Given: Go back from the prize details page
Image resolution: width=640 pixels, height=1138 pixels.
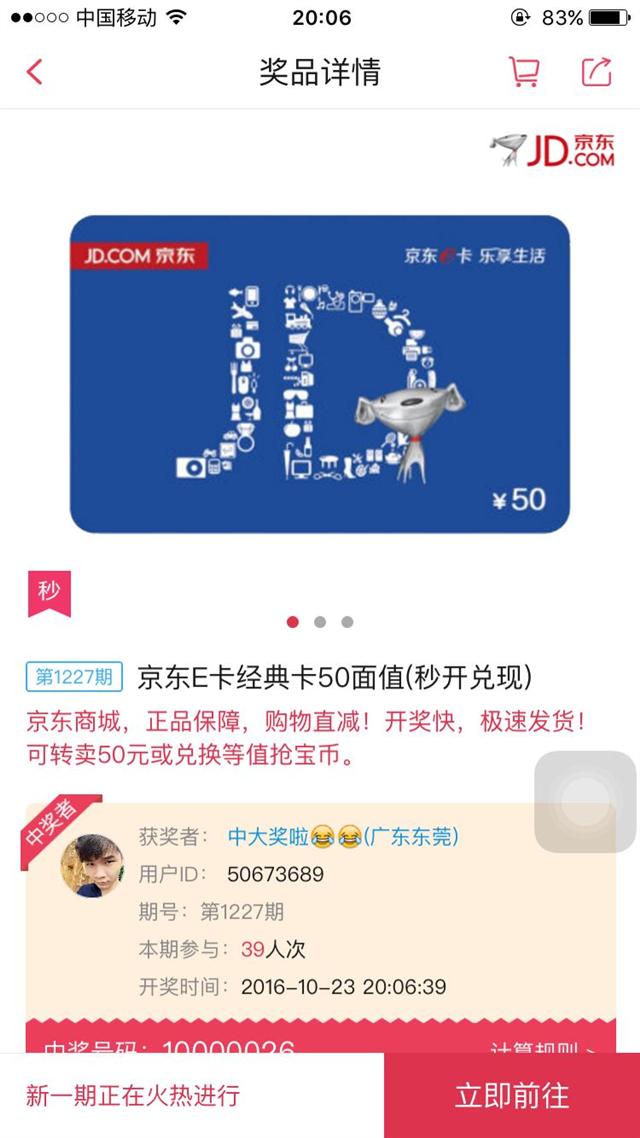Looking at the screenshot, I should pyautogui.click(x=34, y=72).
